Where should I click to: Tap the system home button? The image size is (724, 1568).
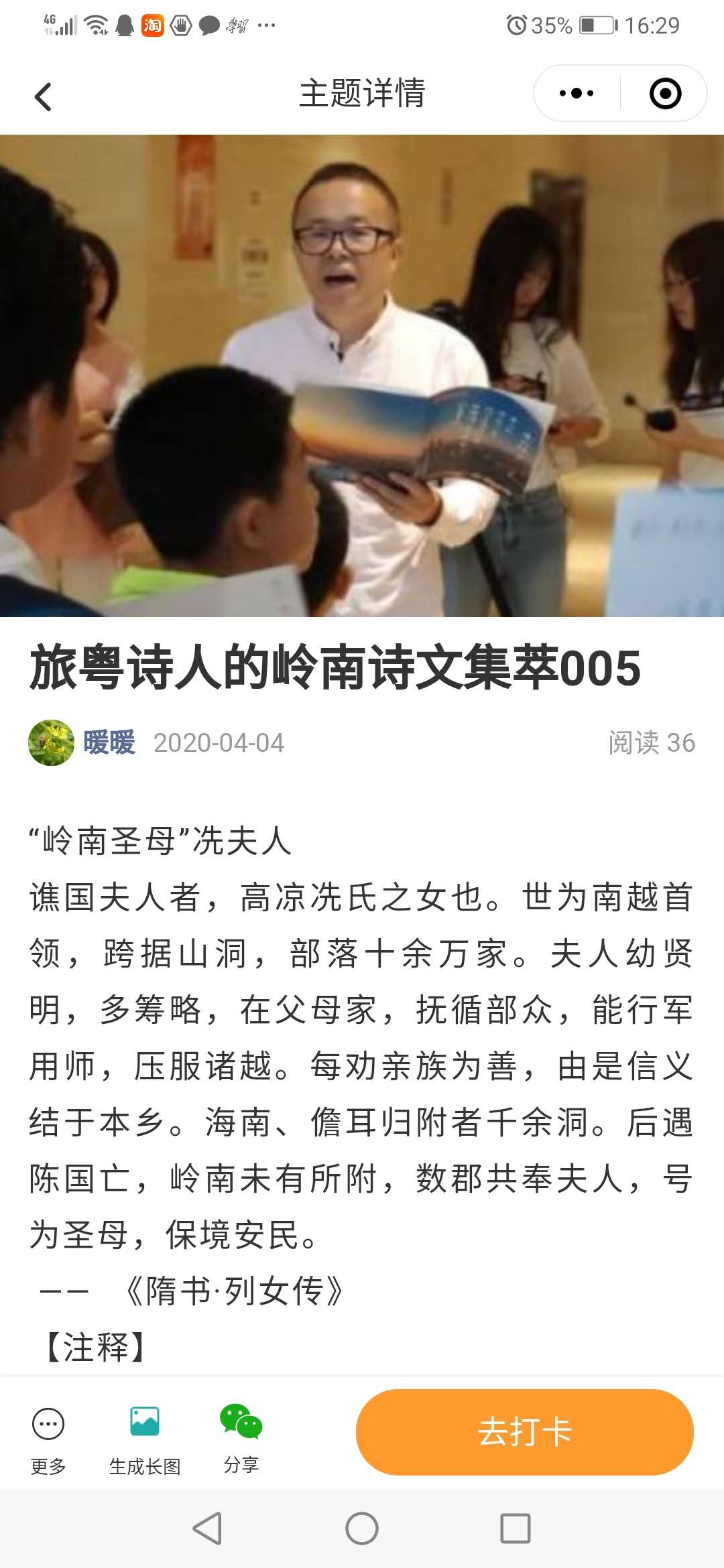362,1529
